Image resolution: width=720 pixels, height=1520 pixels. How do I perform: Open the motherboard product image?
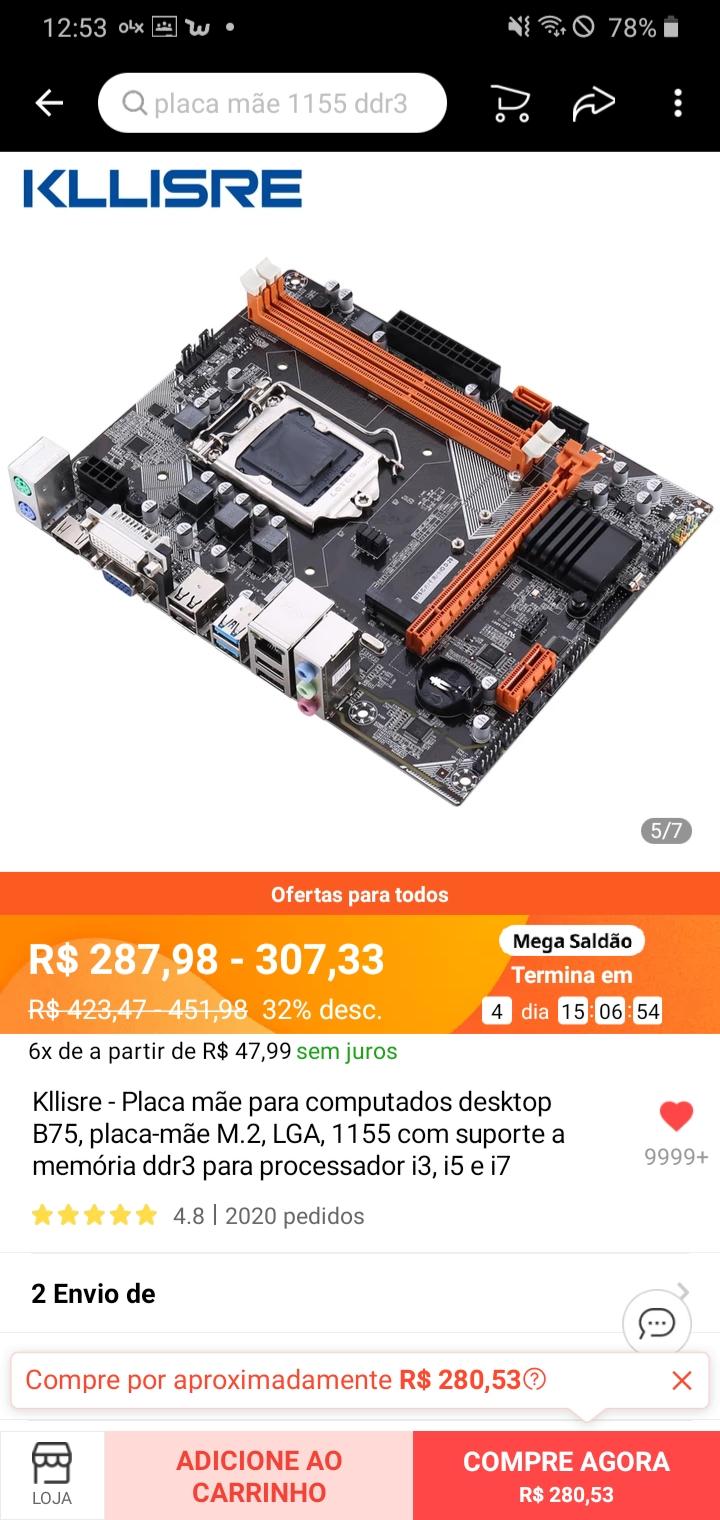pos(360,511)
